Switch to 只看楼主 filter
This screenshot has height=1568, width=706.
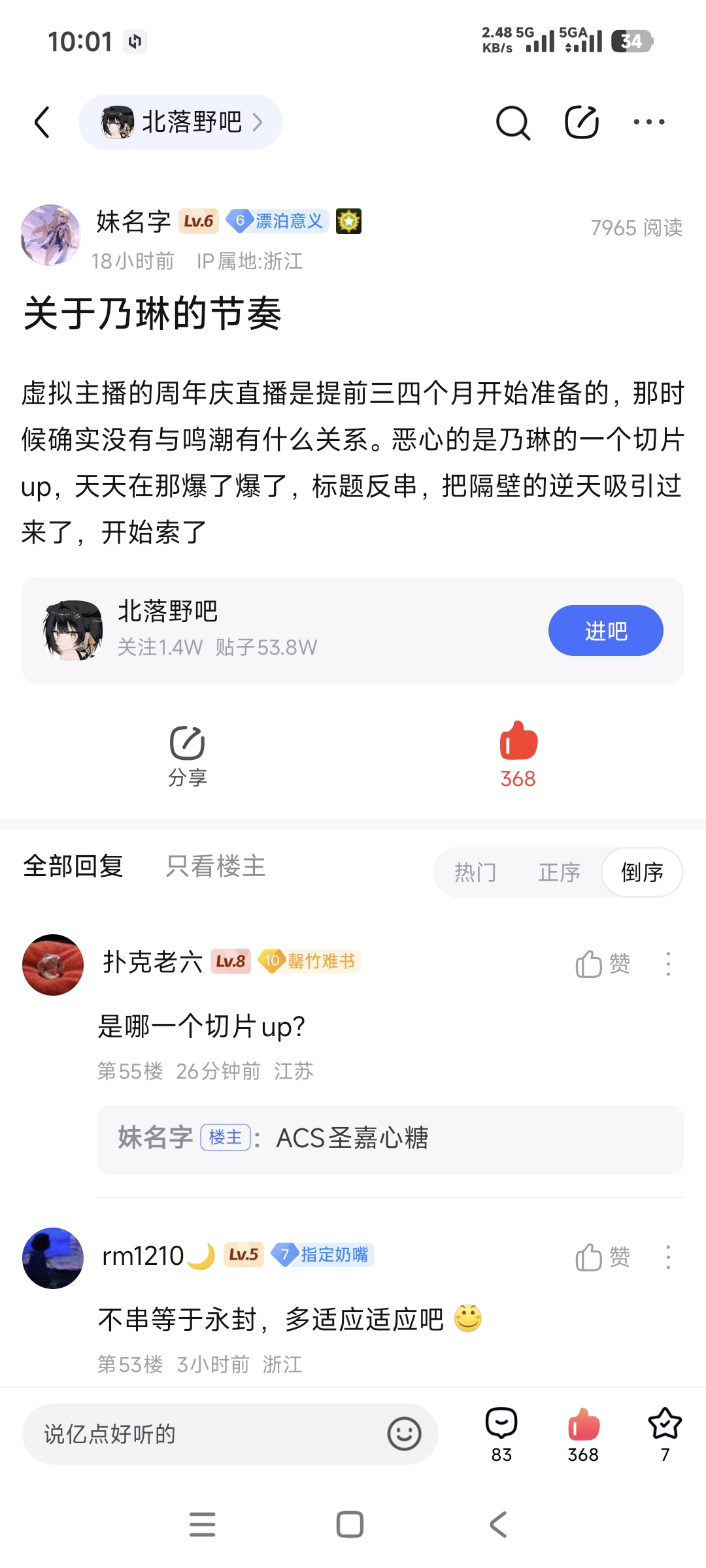coord(216,866)
